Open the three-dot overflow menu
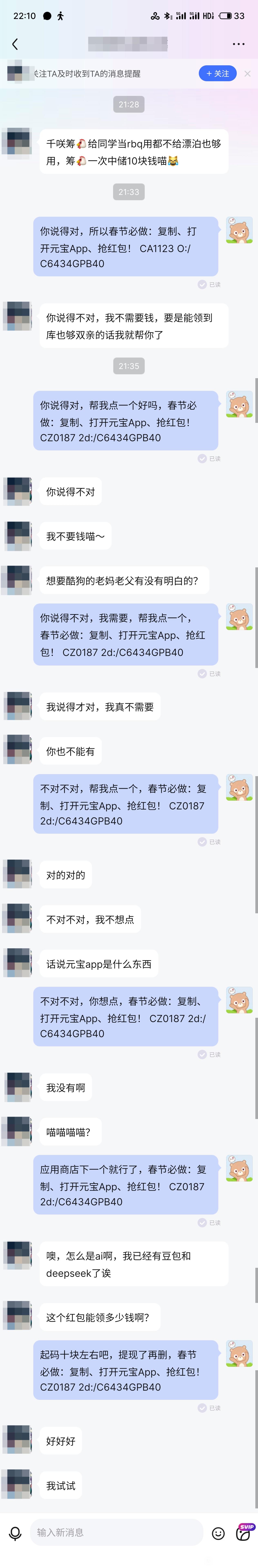This screenshot has height=1568, width=258. click(x=239, y=44)
